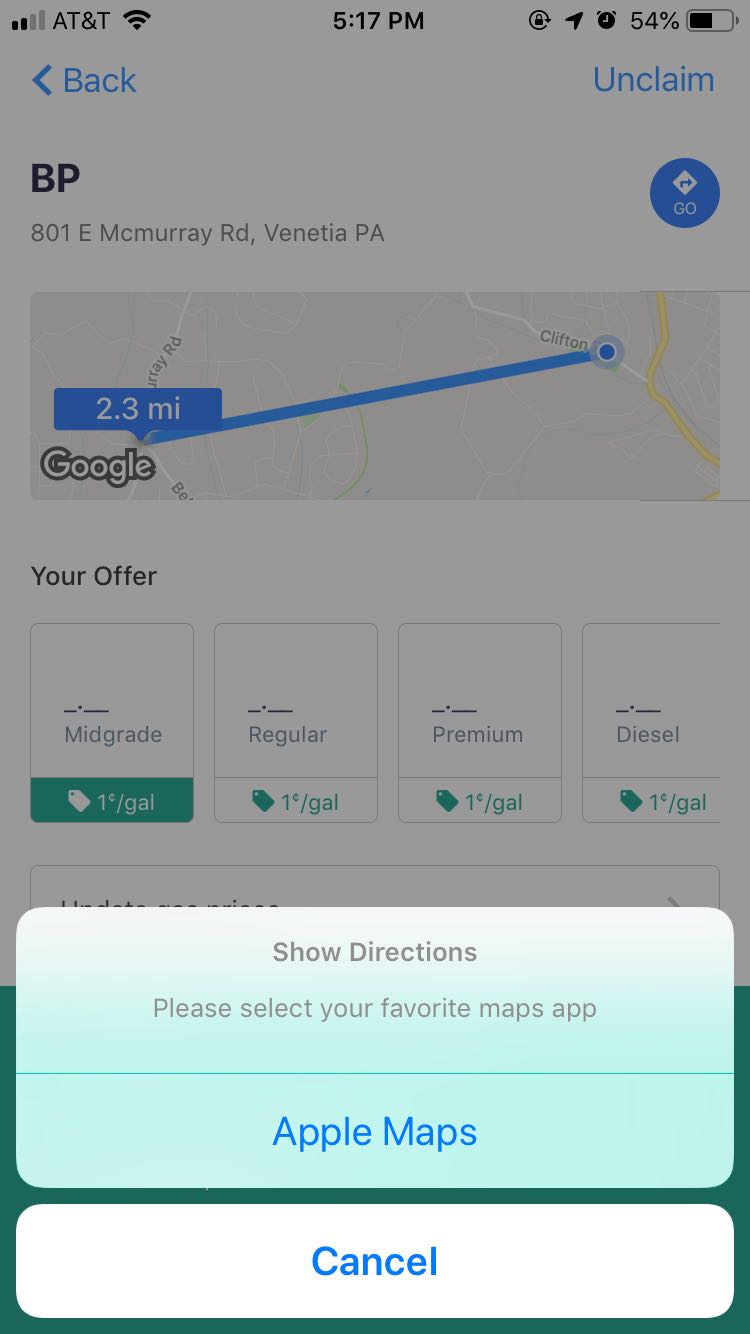Screen dimensions: 750x1334
Task: Tap the Regular 1¢/gal offer
Action: pyautogui.click(x=295, y=800)
